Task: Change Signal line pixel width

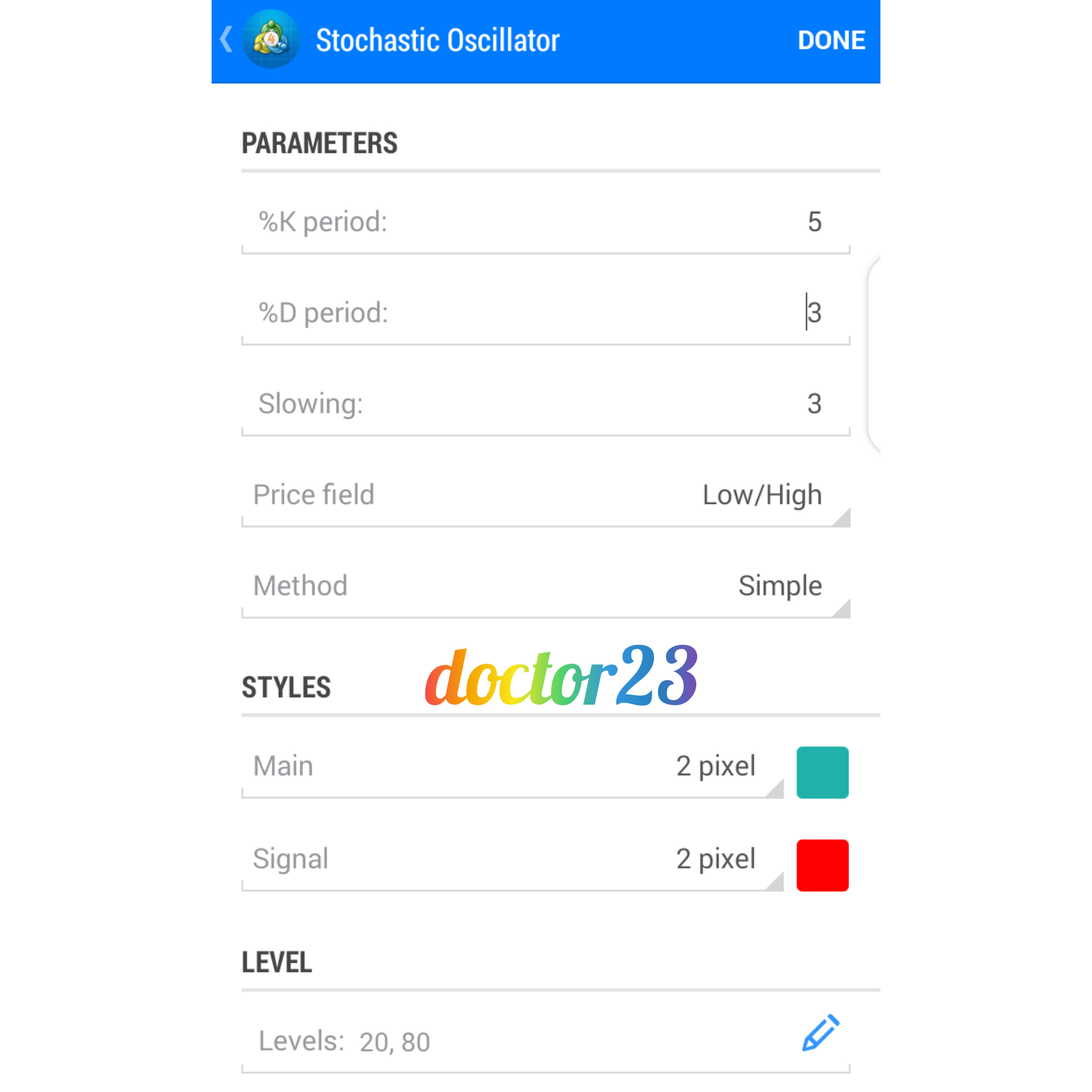Action: point(512,859)
